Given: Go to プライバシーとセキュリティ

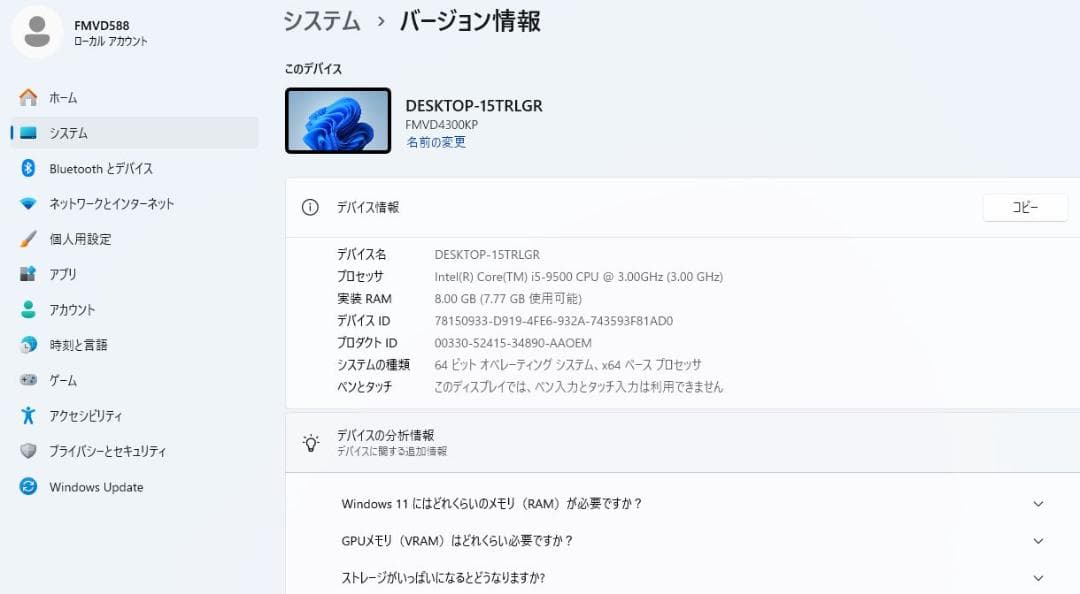Looking at the screenshot, I should (107, 451).
